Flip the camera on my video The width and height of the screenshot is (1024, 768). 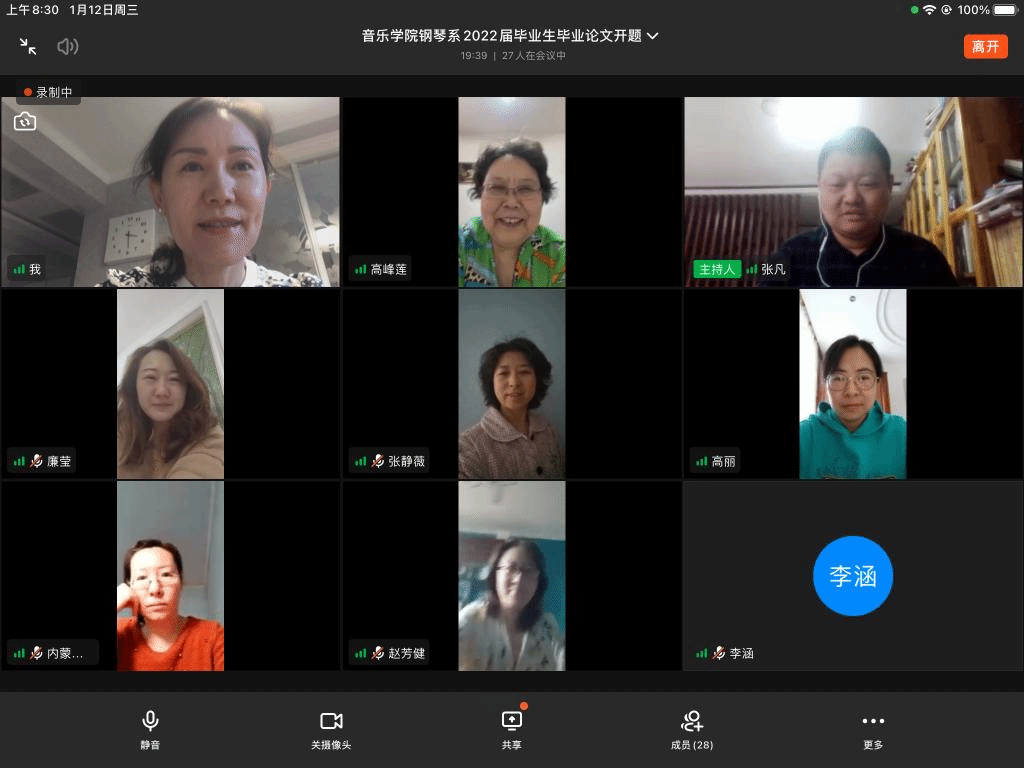coord(25,122)
